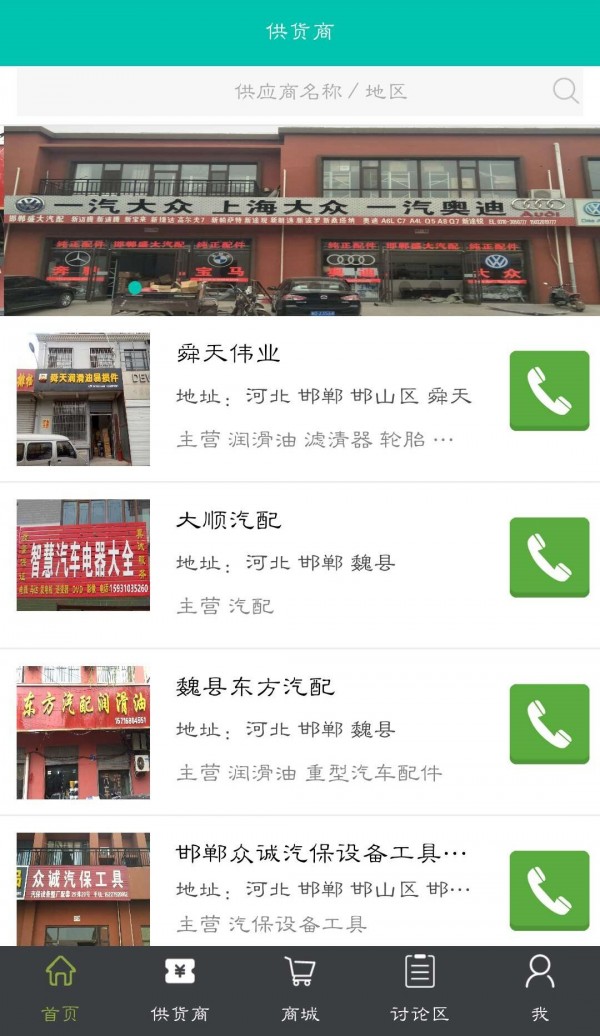Switch to the 讨论区 discussion tab
The height and width of the screenshot is (1036, 600).
pos(420,990)
